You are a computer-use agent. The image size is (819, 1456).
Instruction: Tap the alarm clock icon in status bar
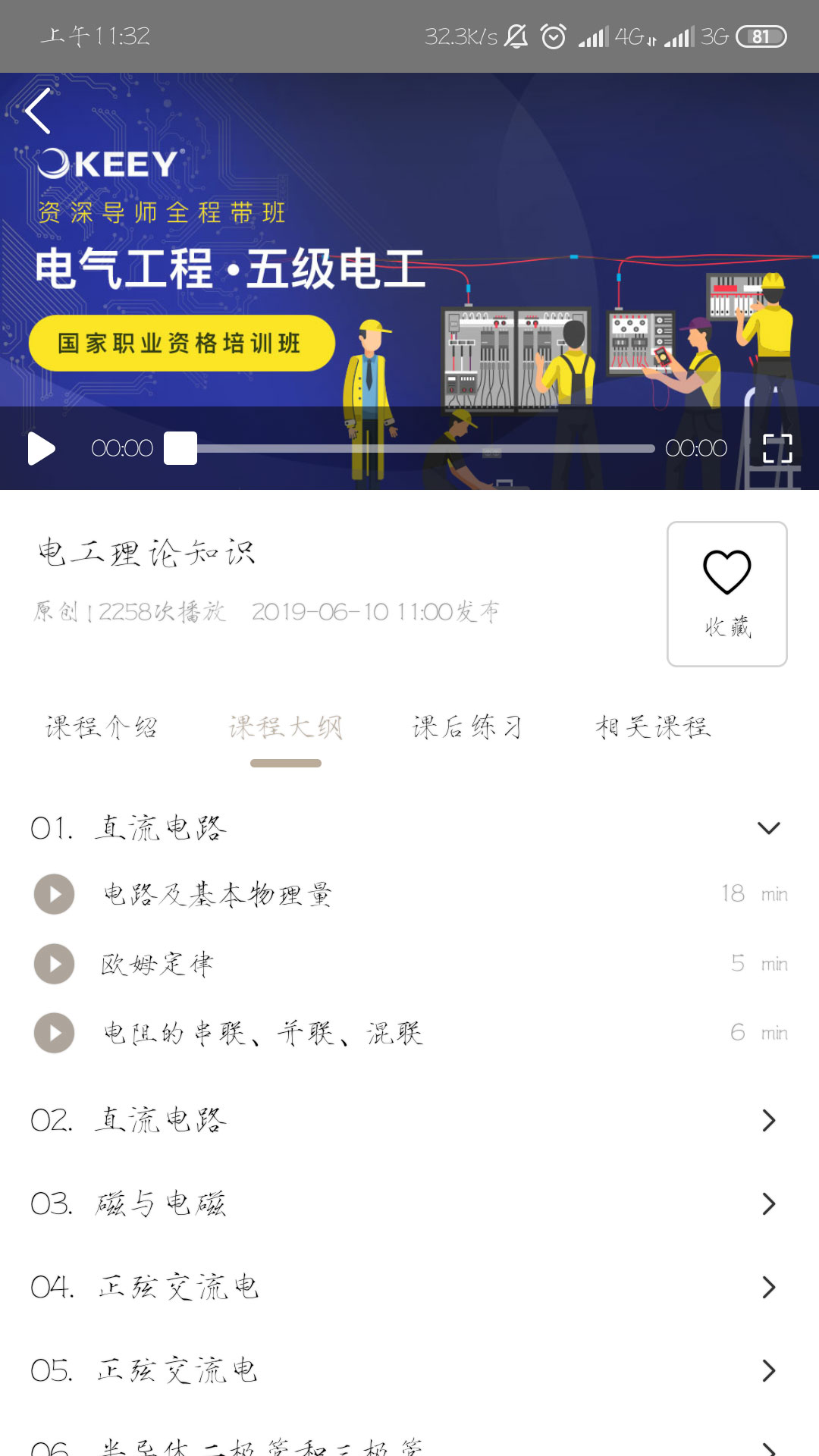(553, 35)
